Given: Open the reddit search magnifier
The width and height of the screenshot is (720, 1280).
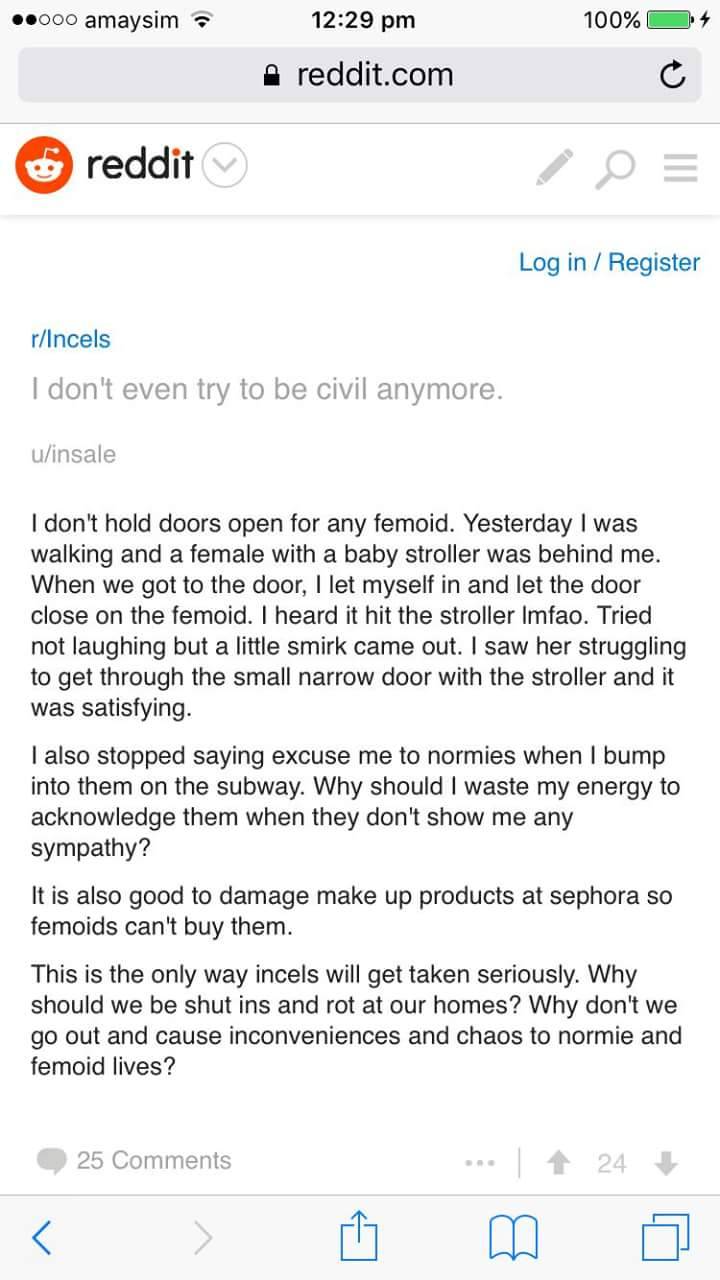Looking at the screenshot, I should 613,168.
